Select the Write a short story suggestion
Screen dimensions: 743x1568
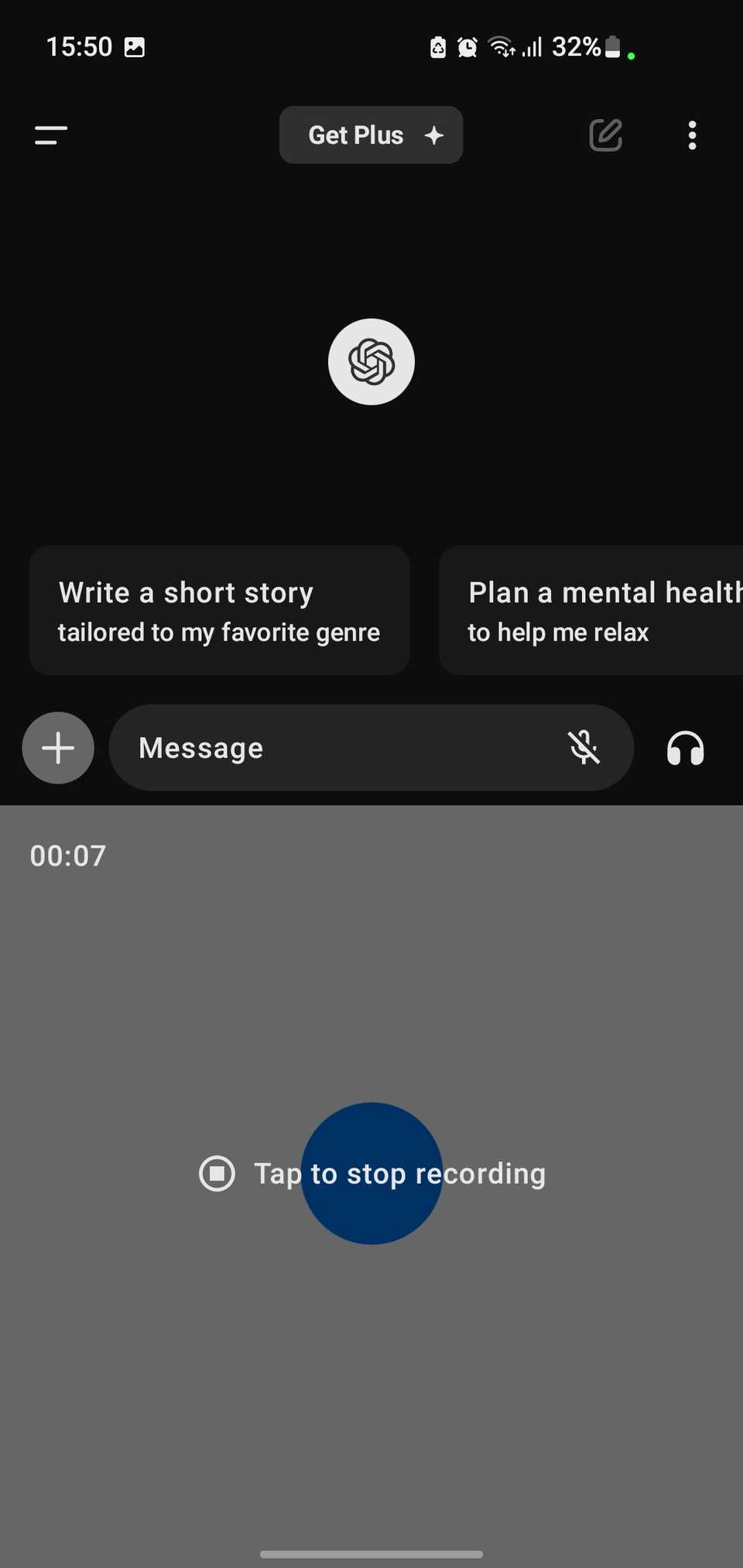219,611
